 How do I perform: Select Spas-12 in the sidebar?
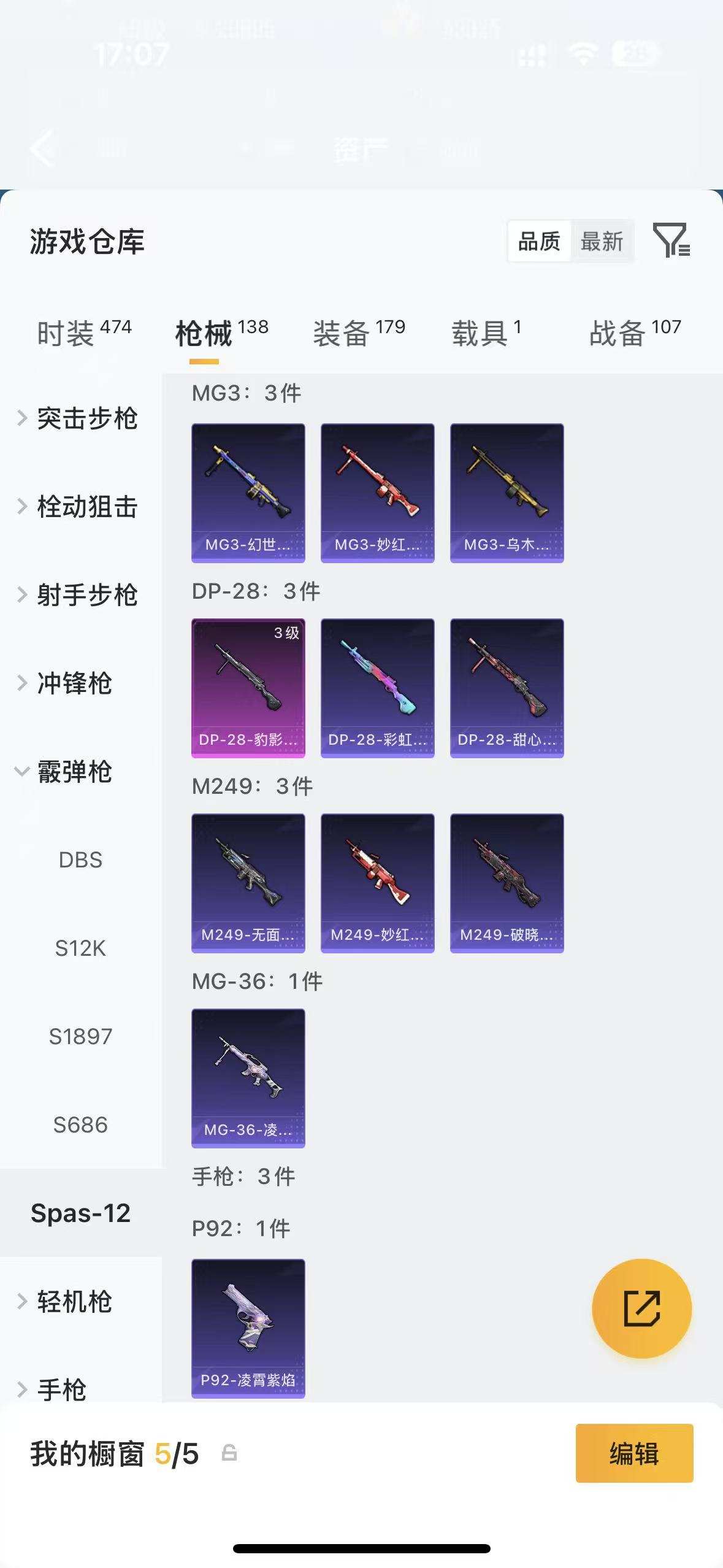click(80, 1213)
